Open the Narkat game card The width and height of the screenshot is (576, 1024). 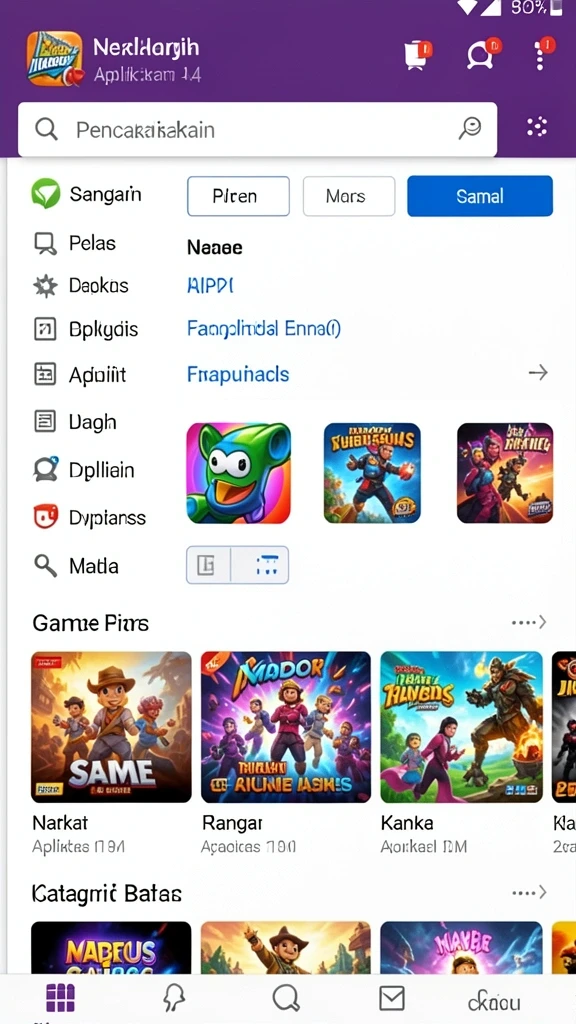coord(112,753)
